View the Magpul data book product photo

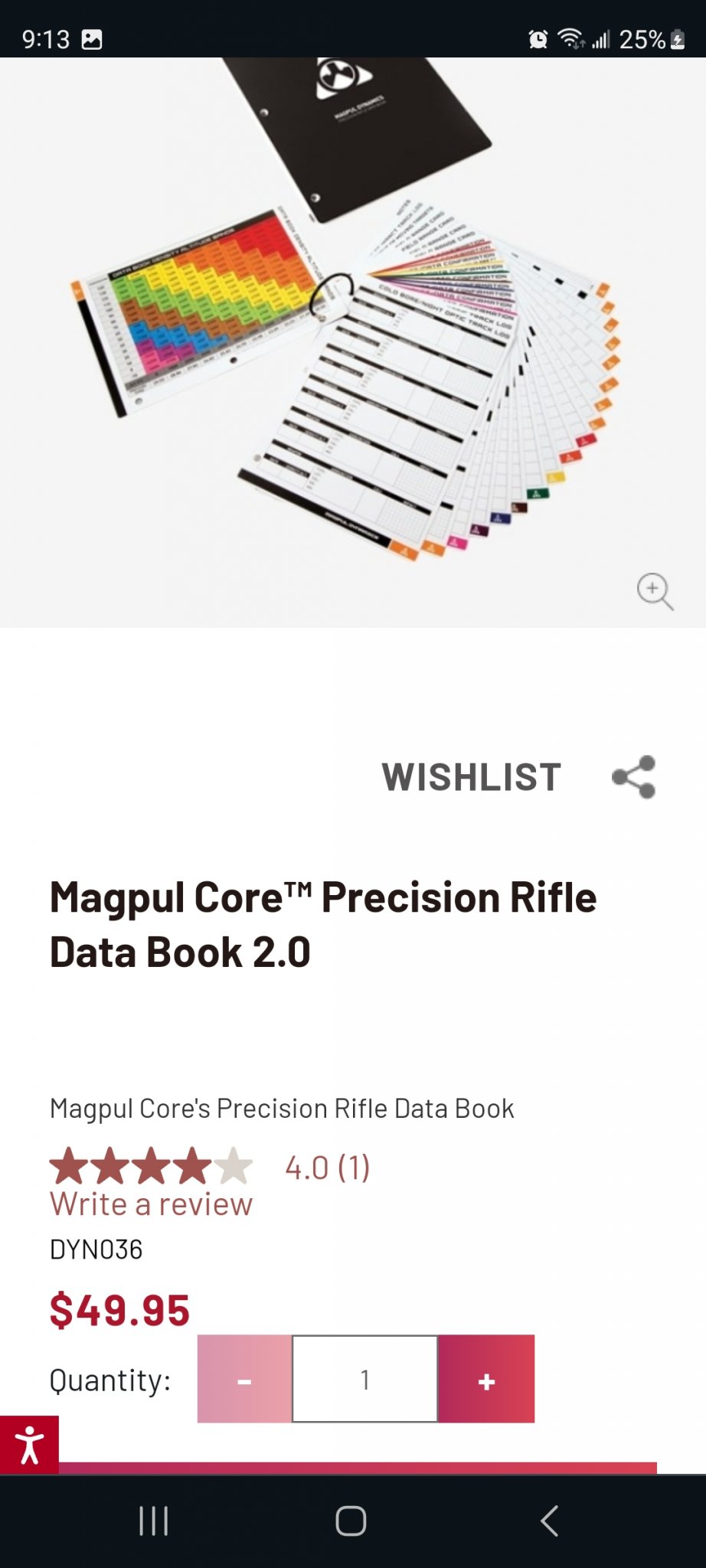353,342
